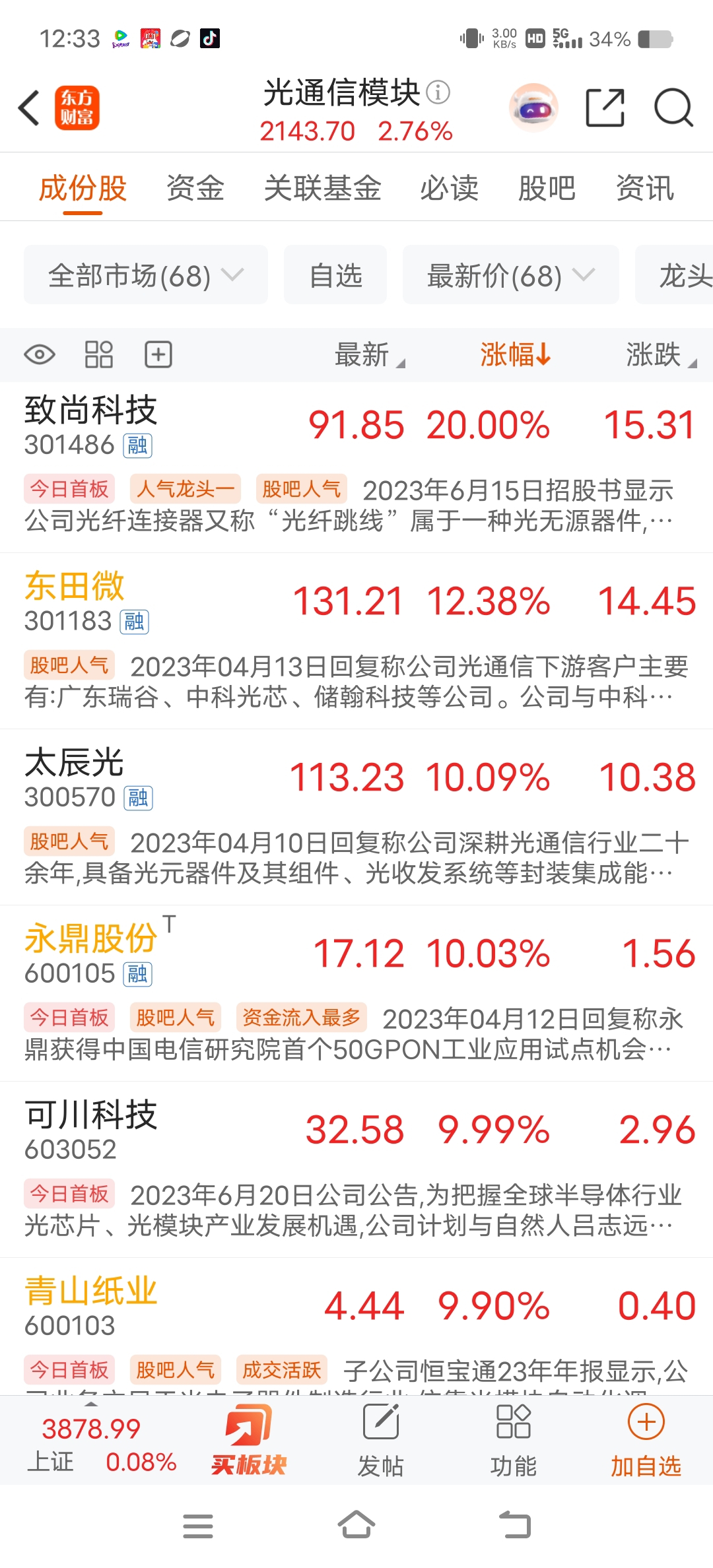
Task: Tap 买板块 in the bottom bar
Action: click(x=248, y=1440)
